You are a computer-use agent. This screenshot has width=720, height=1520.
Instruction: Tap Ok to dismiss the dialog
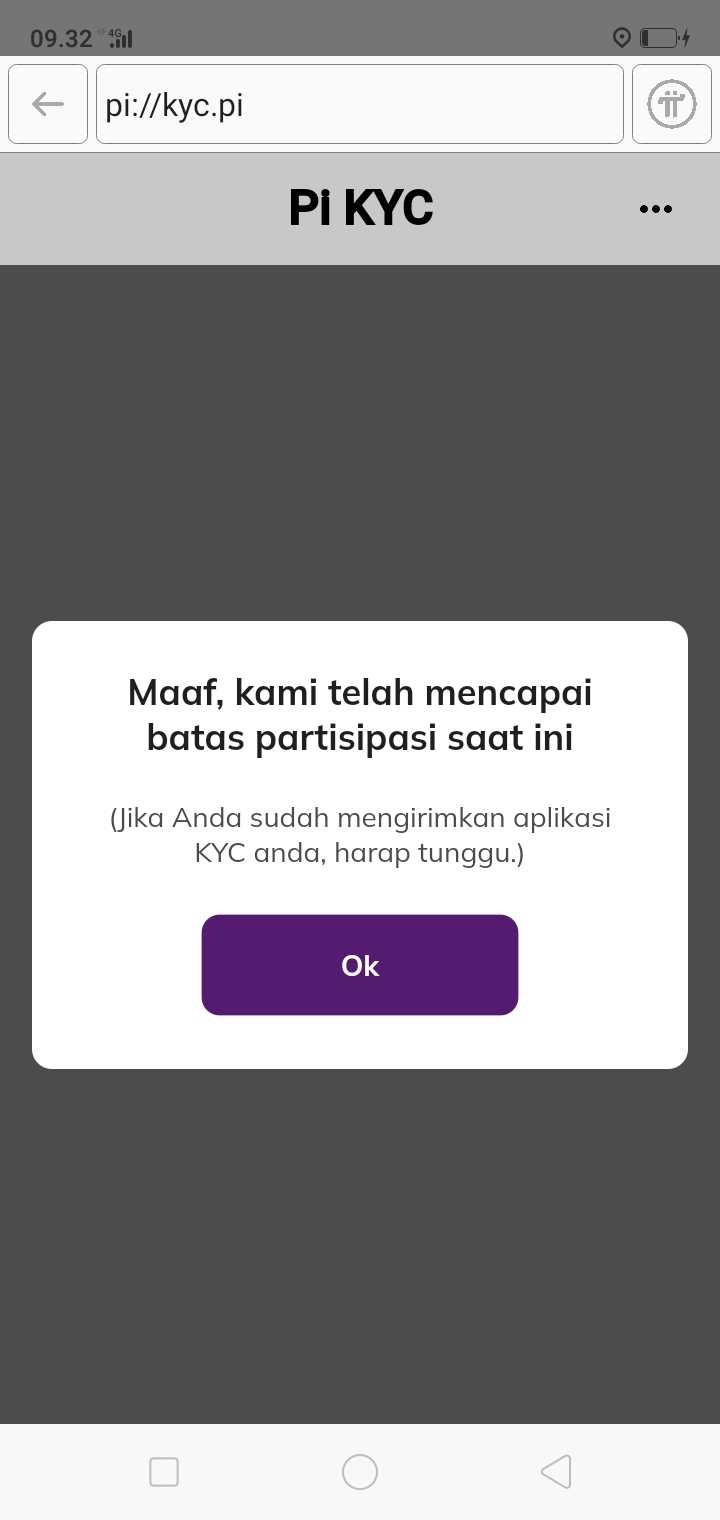coord(360,965)
